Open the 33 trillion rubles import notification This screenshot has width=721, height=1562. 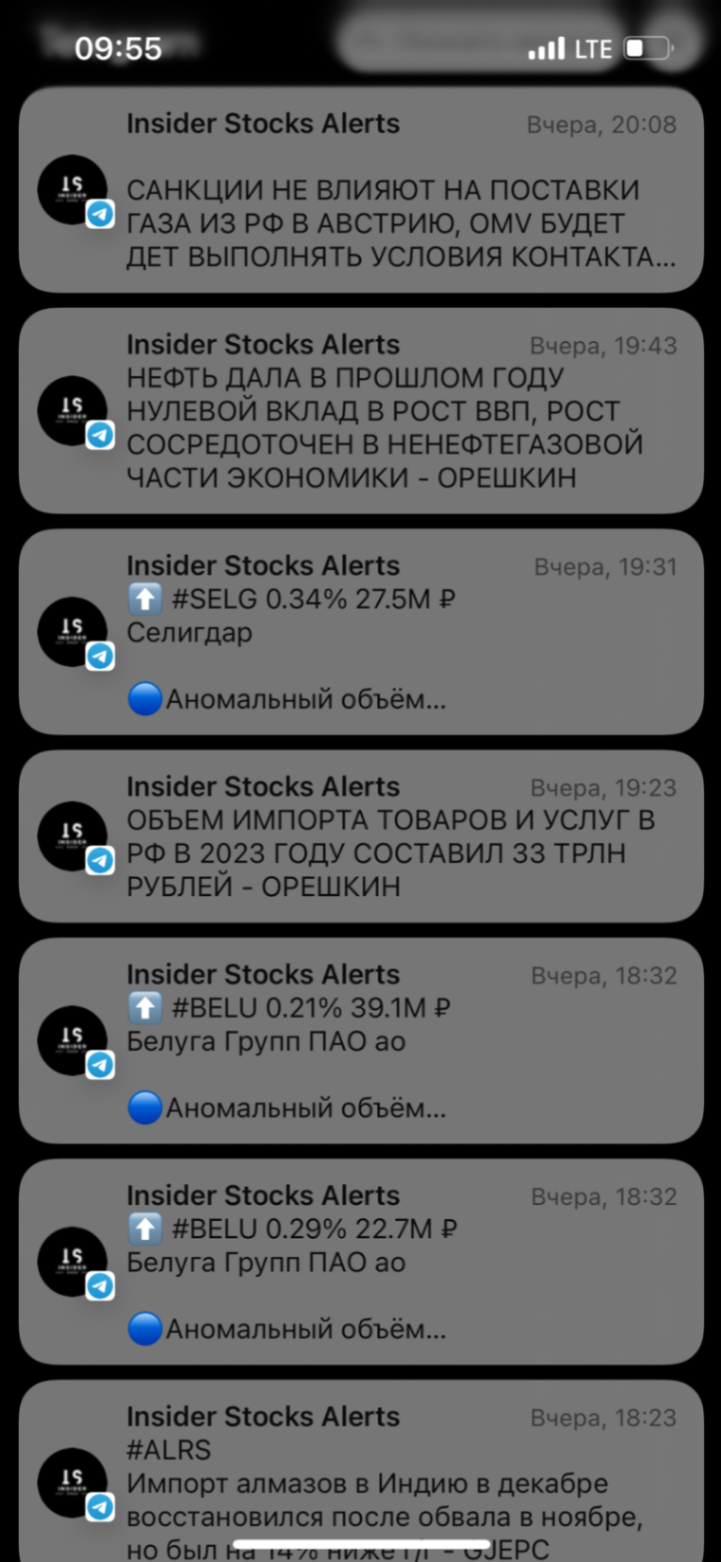[360, 836]
